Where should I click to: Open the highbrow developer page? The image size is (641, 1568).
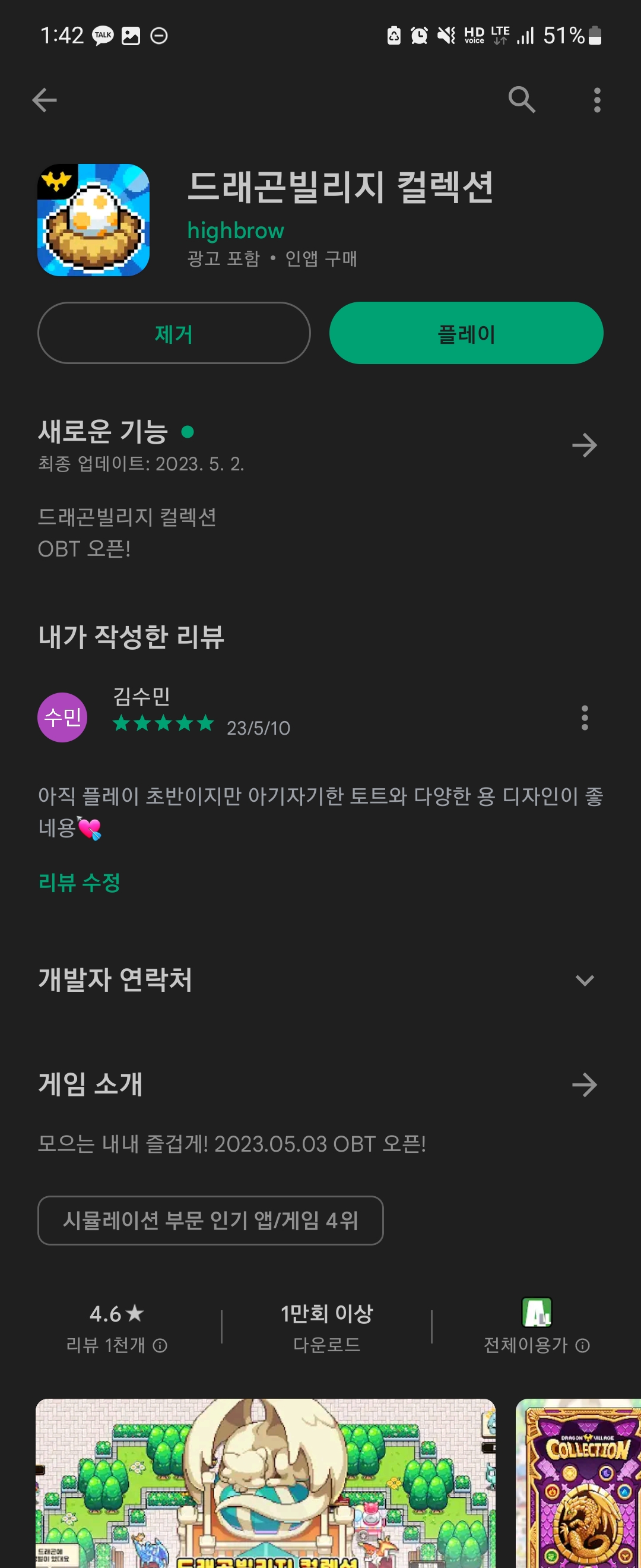[x=236, y=230]
